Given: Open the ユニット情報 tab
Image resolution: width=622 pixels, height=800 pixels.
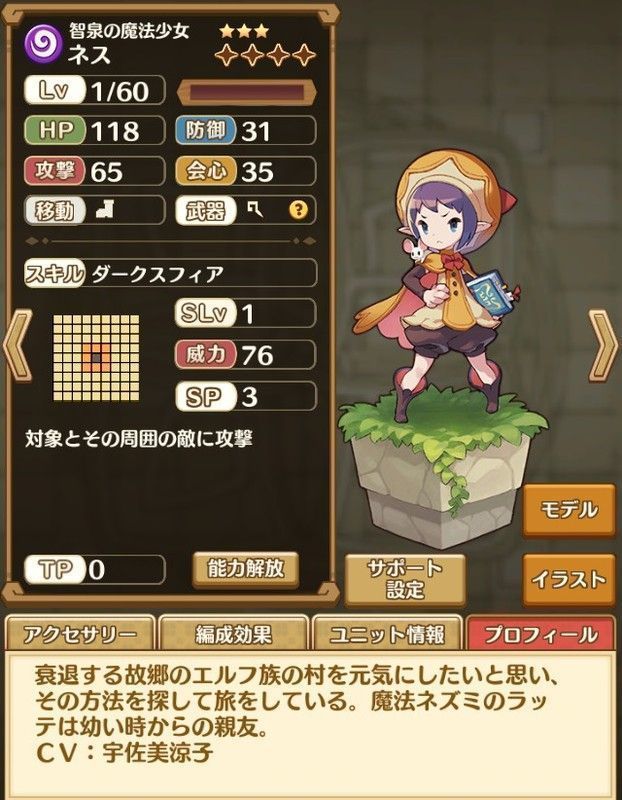Looking at the screenshot, I should click(x=387, y=634).
